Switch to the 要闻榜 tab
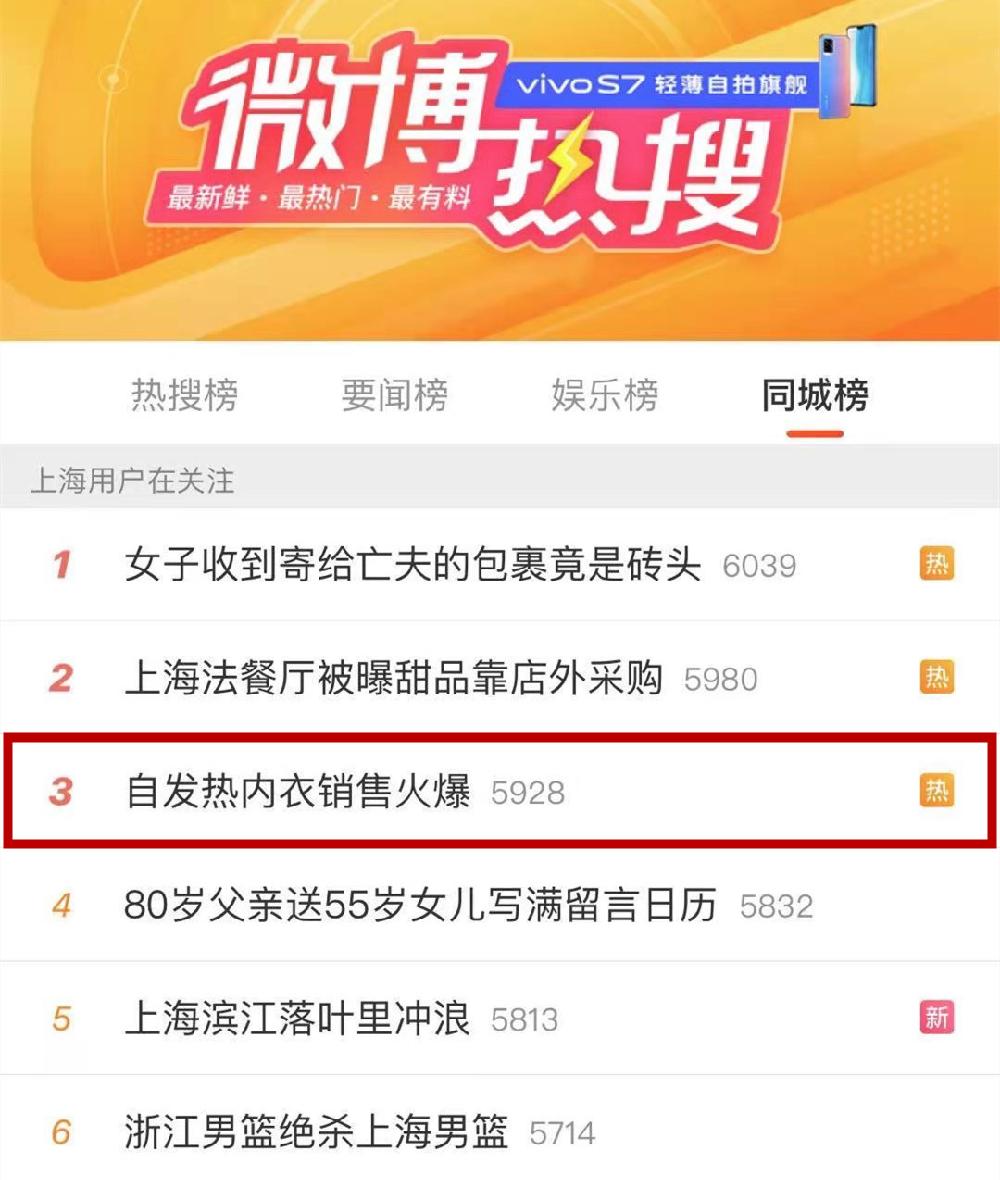 (394, 395)
